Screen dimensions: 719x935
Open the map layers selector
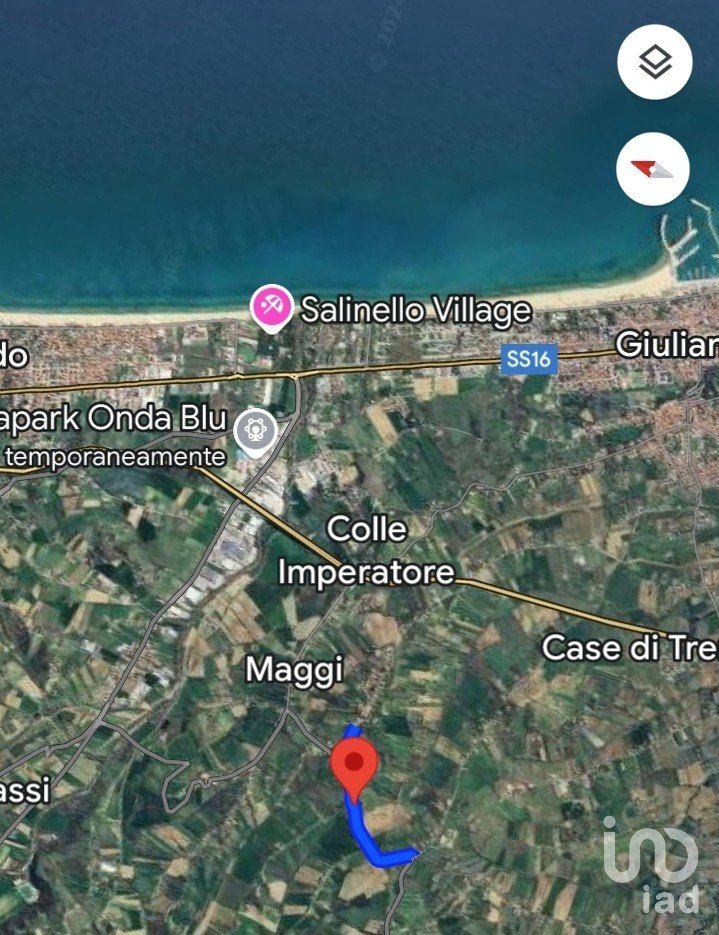click(654, 62)
